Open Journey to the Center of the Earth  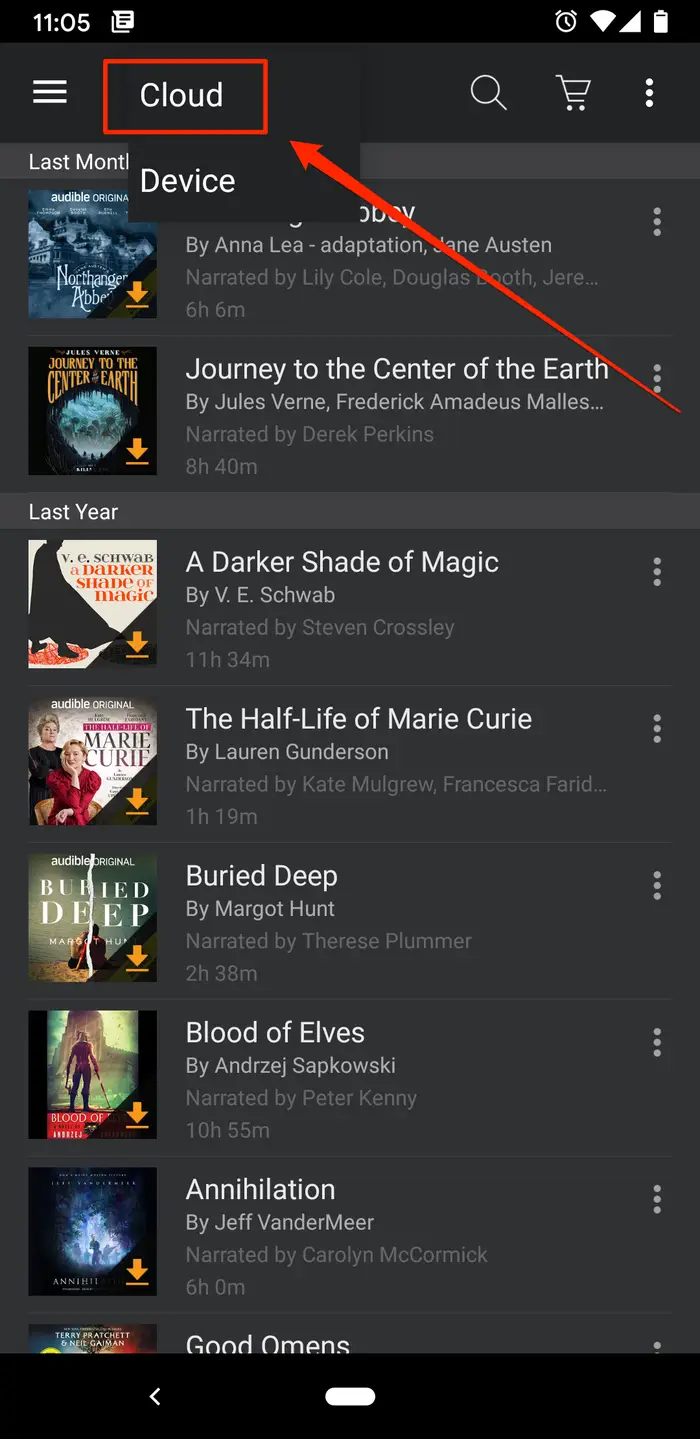[396, 369]
